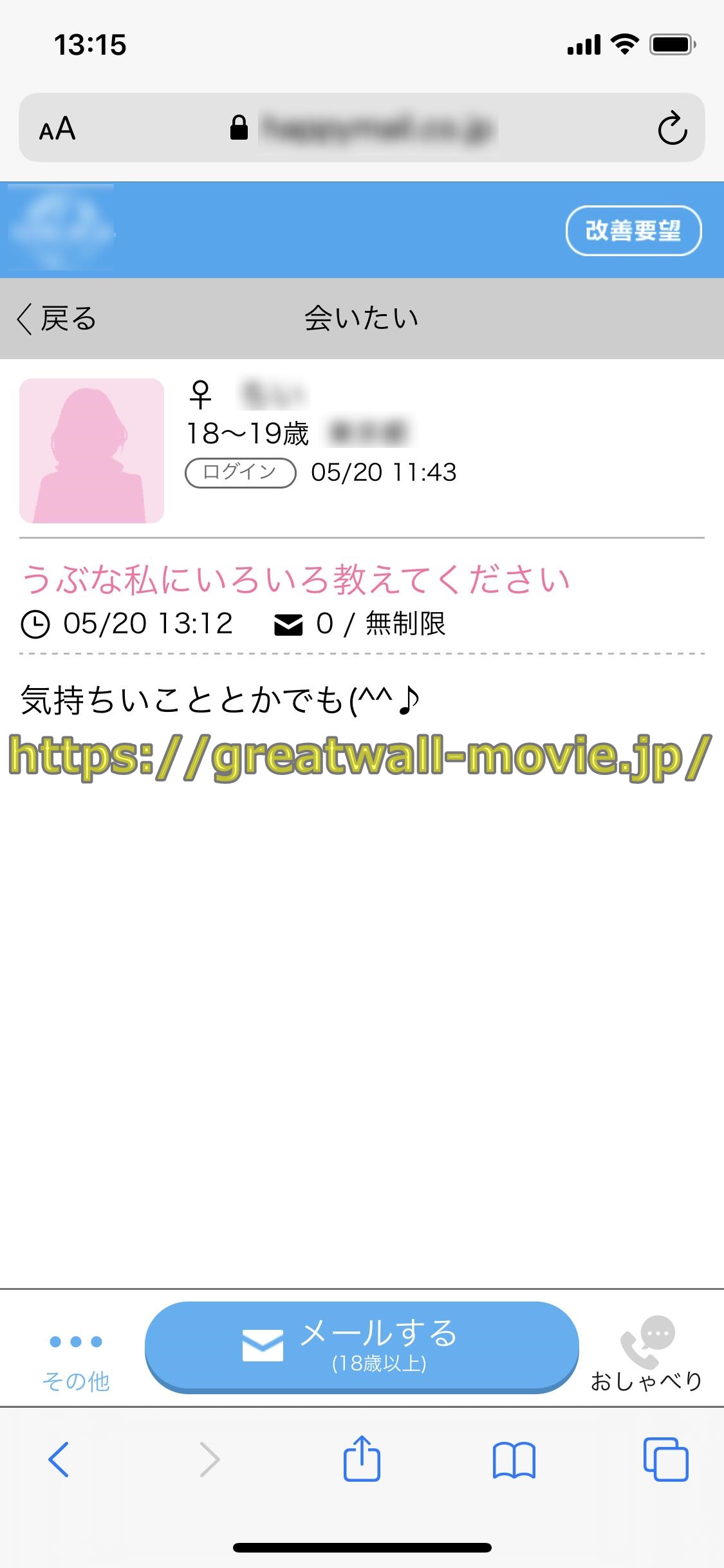
Task: Open the poster's profile picture
Action: pyautogui.click(x=91, y=451)
